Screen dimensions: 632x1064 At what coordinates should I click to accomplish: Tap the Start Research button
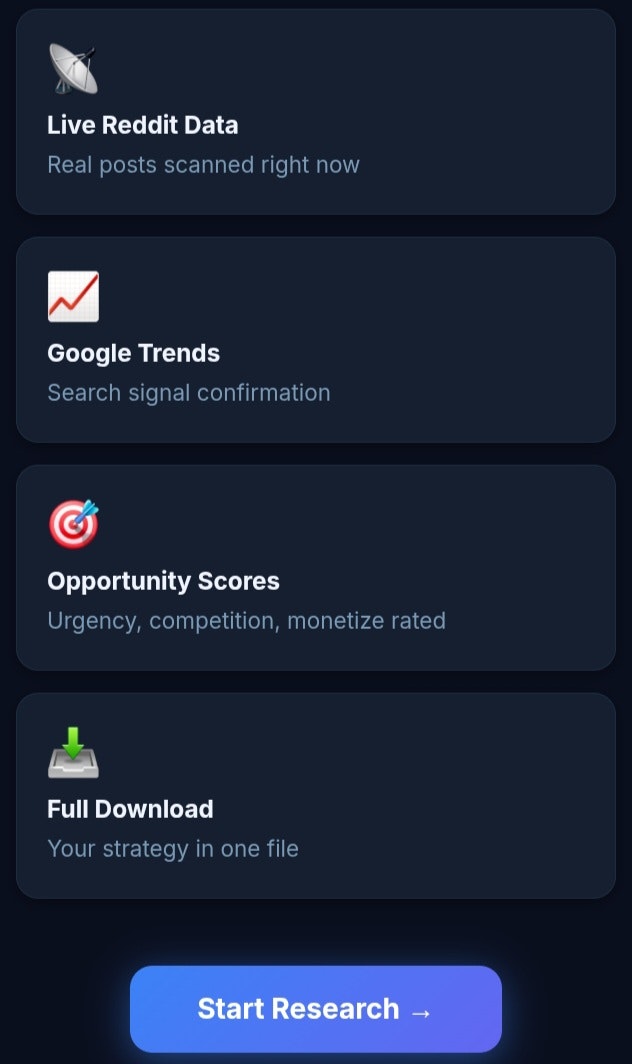pyautogui.click(x=315, y=1008)
